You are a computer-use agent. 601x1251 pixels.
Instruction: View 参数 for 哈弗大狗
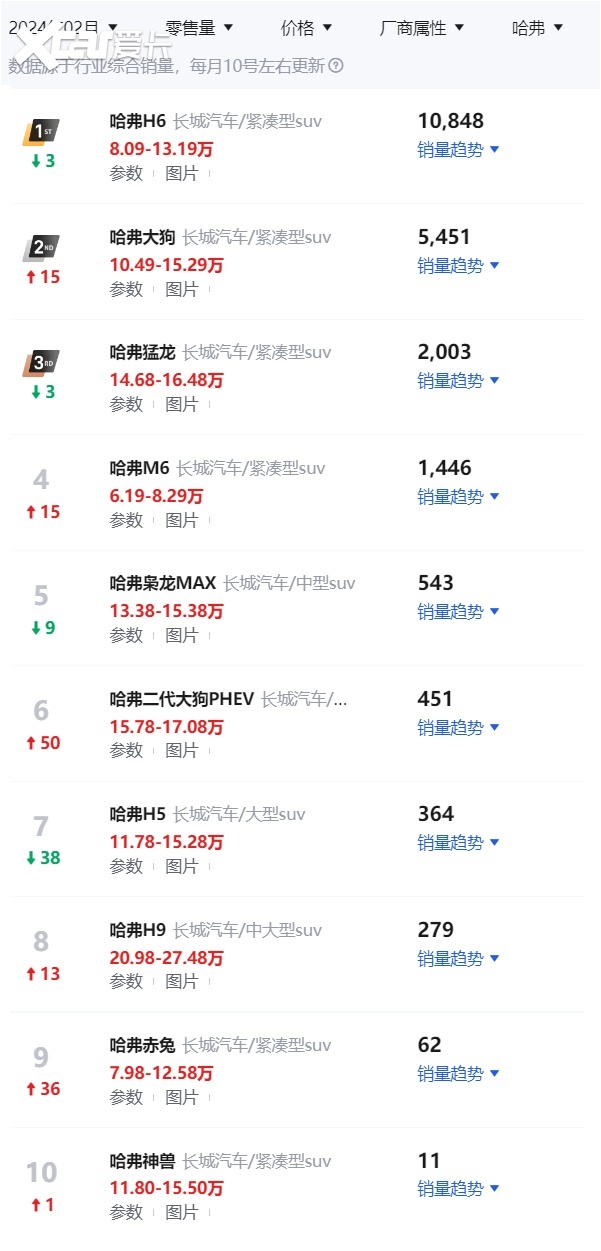click(126, 289)
